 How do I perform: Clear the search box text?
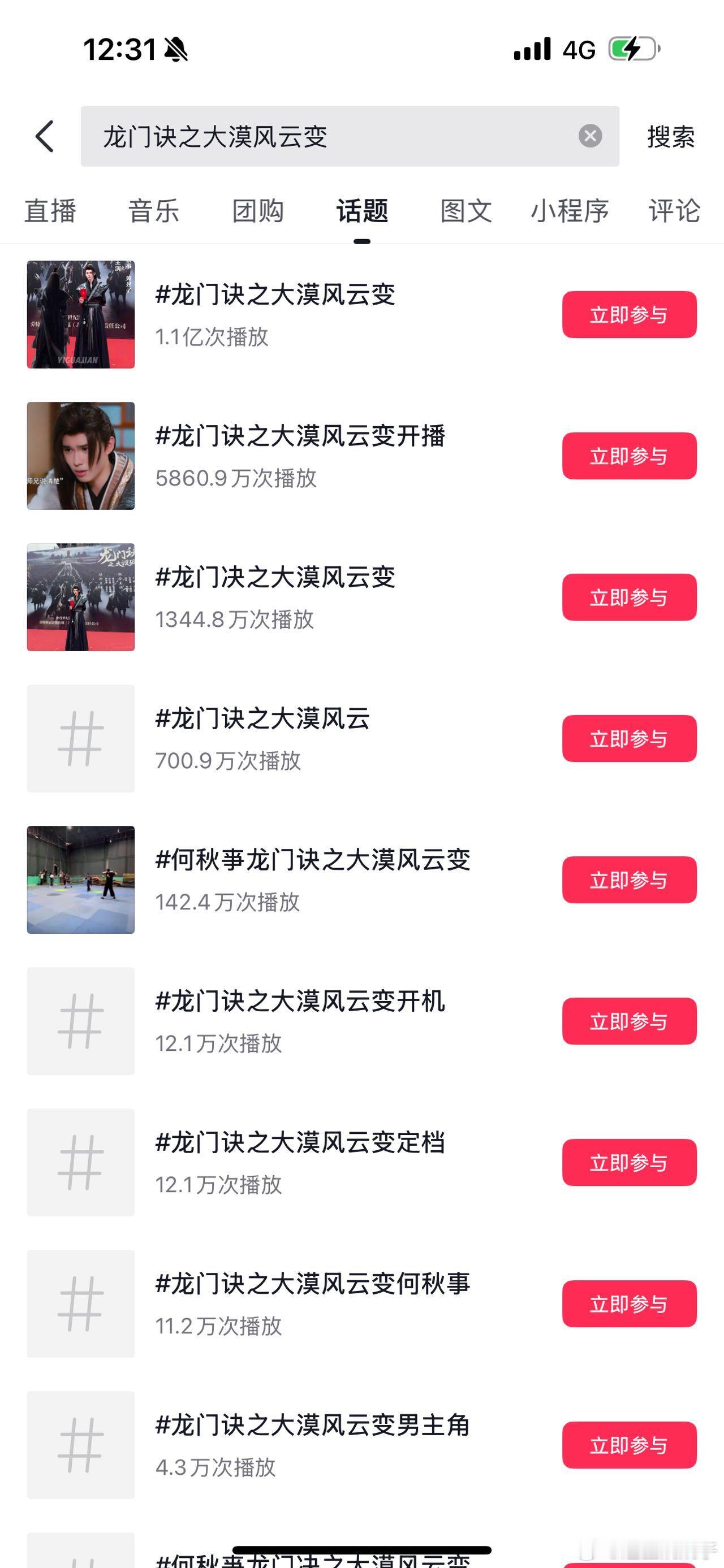pos(590,136)
